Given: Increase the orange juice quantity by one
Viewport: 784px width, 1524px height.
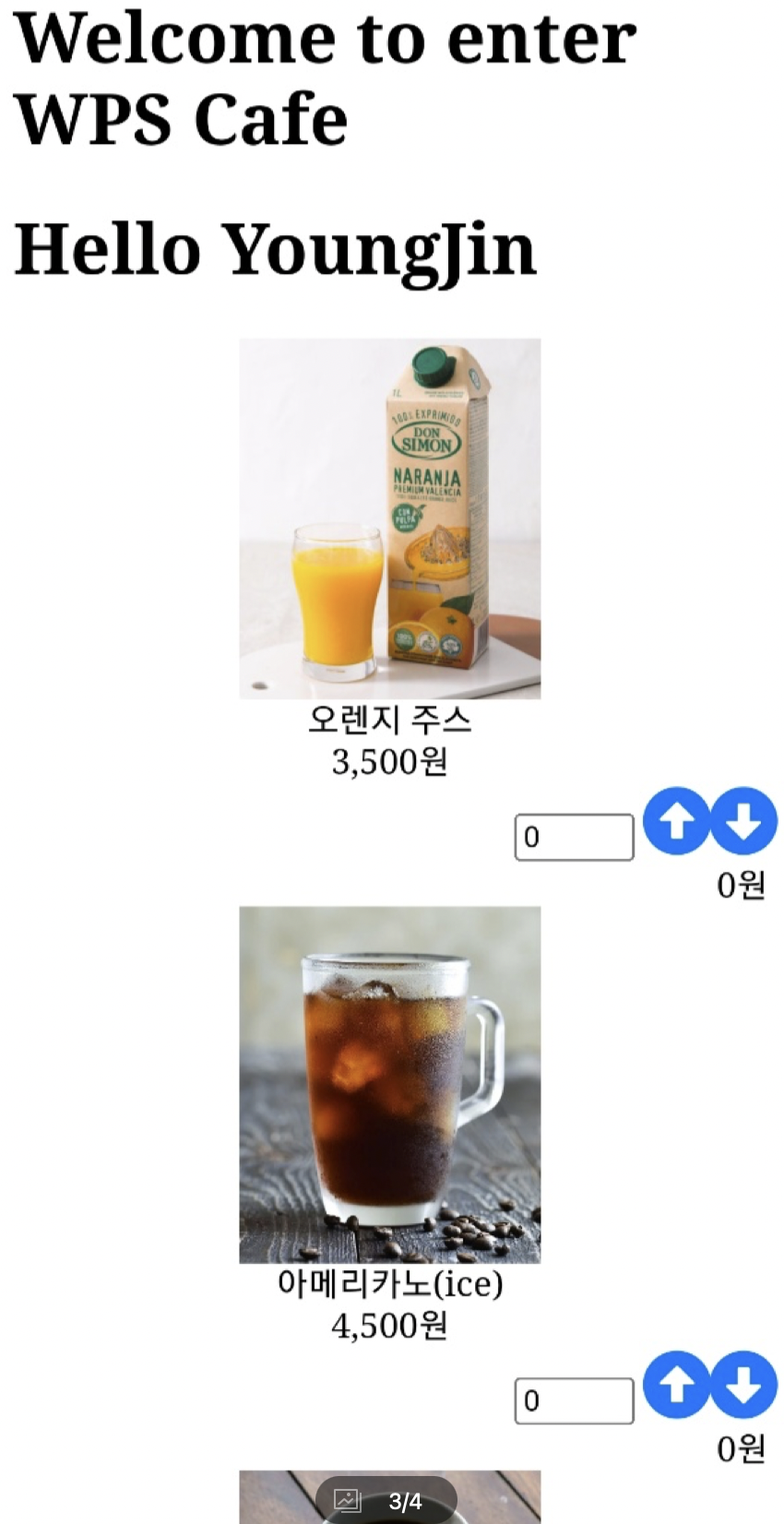Looking at the screenshot, I should pyautogui.click(x=676, y=821).
